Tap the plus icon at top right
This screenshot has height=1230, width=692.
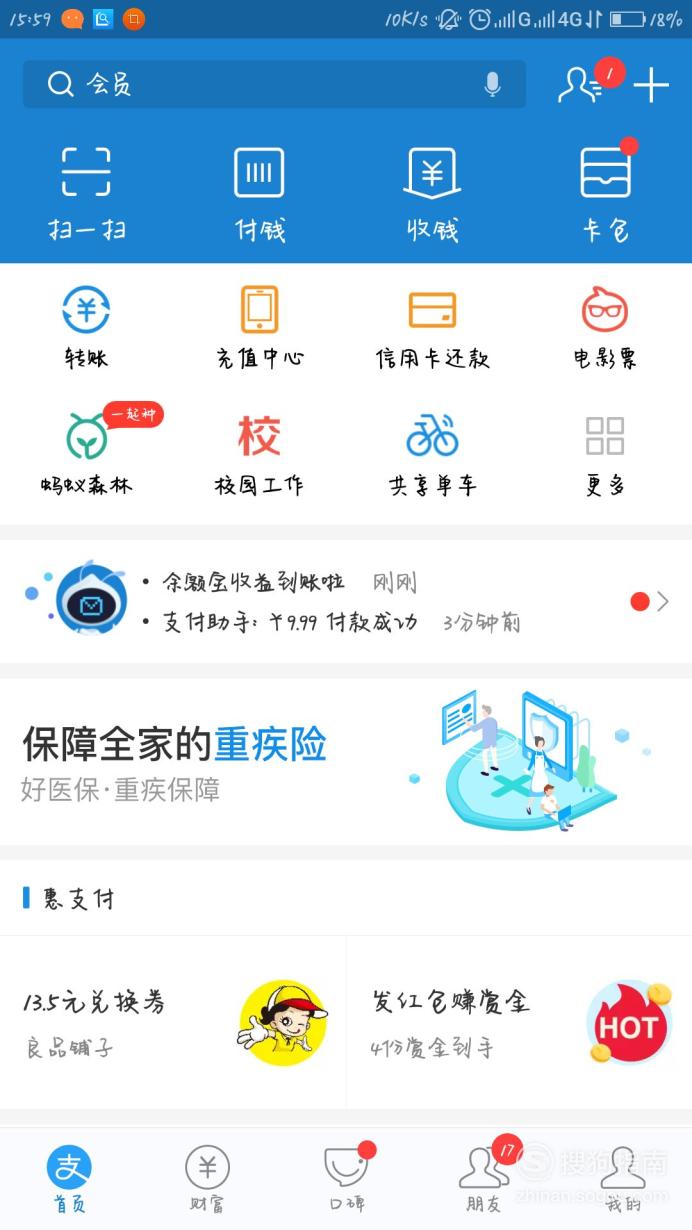(651, 85)
